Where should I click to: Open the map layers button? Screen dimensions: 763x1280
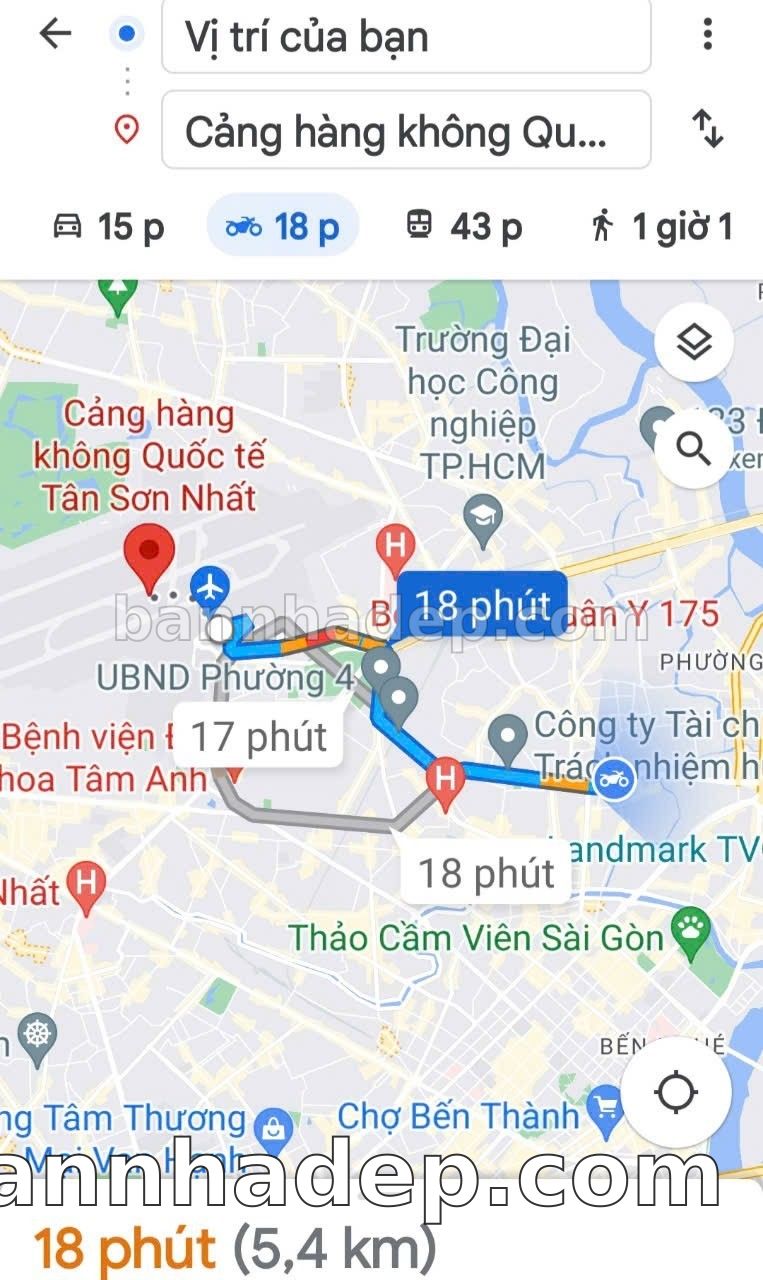pos(694,343)
